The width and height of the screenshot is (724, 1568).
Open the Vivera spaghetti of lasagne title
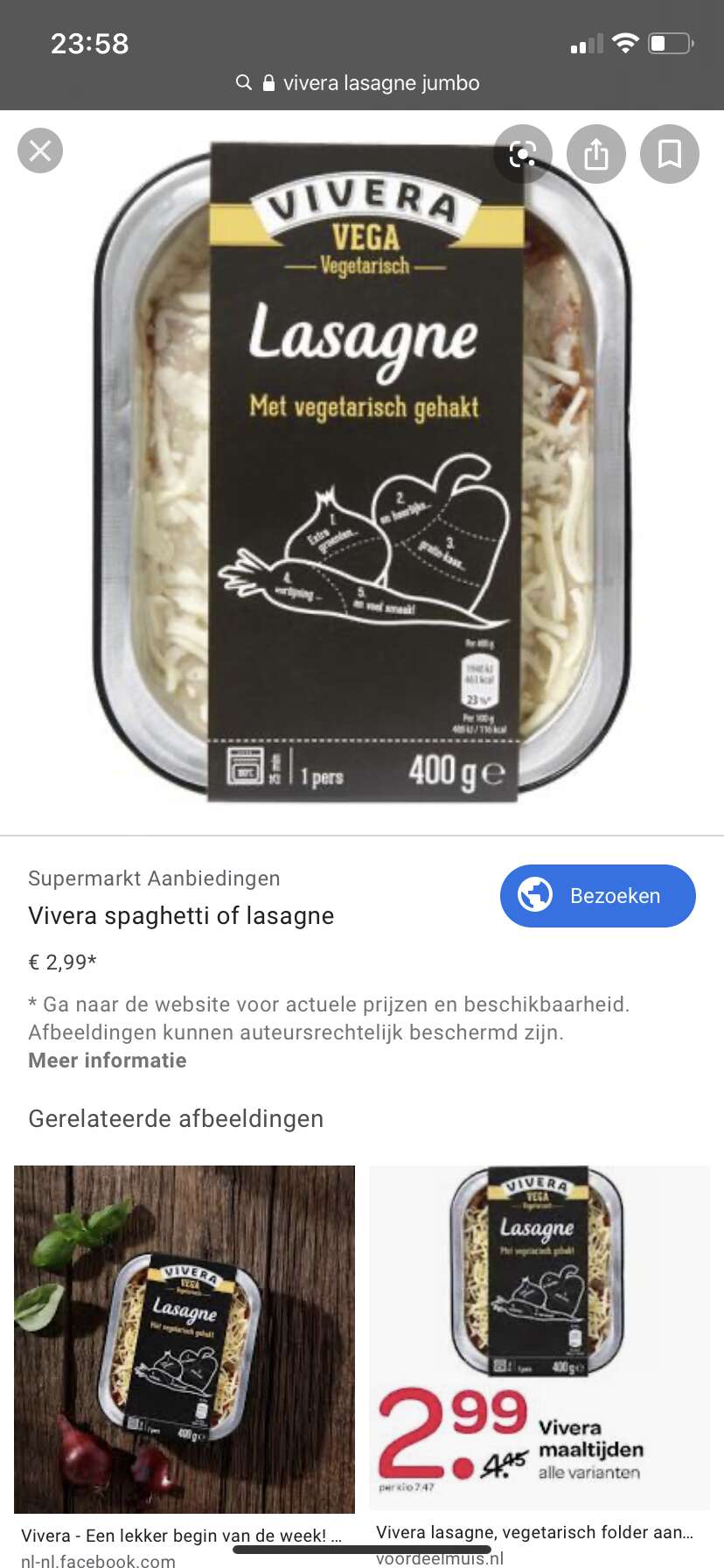coord(181,916)
